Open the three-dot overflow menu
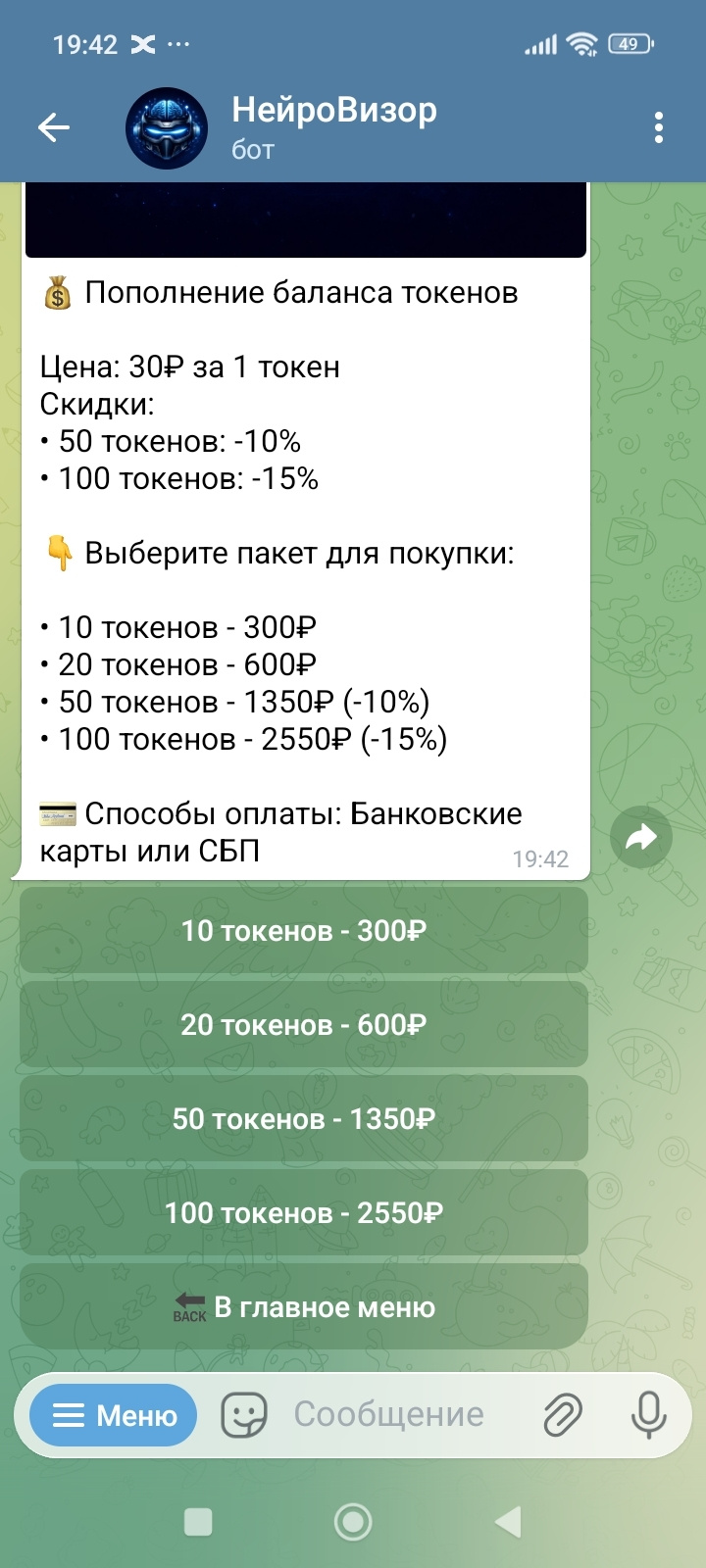This screenshot has width=706, height=1568. coord(658,127)
